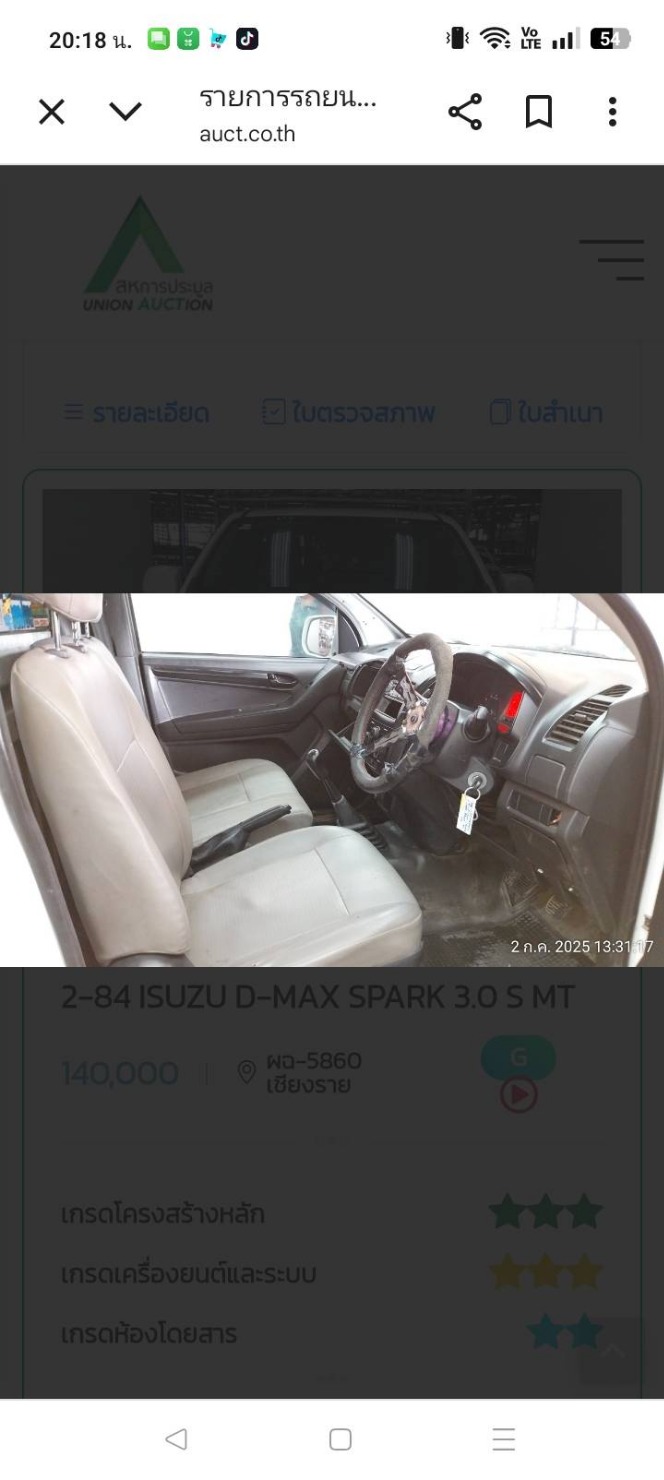Viewport: 664px width, 1480px height.
Task: Share this auction page
Action: pos(465,112)
